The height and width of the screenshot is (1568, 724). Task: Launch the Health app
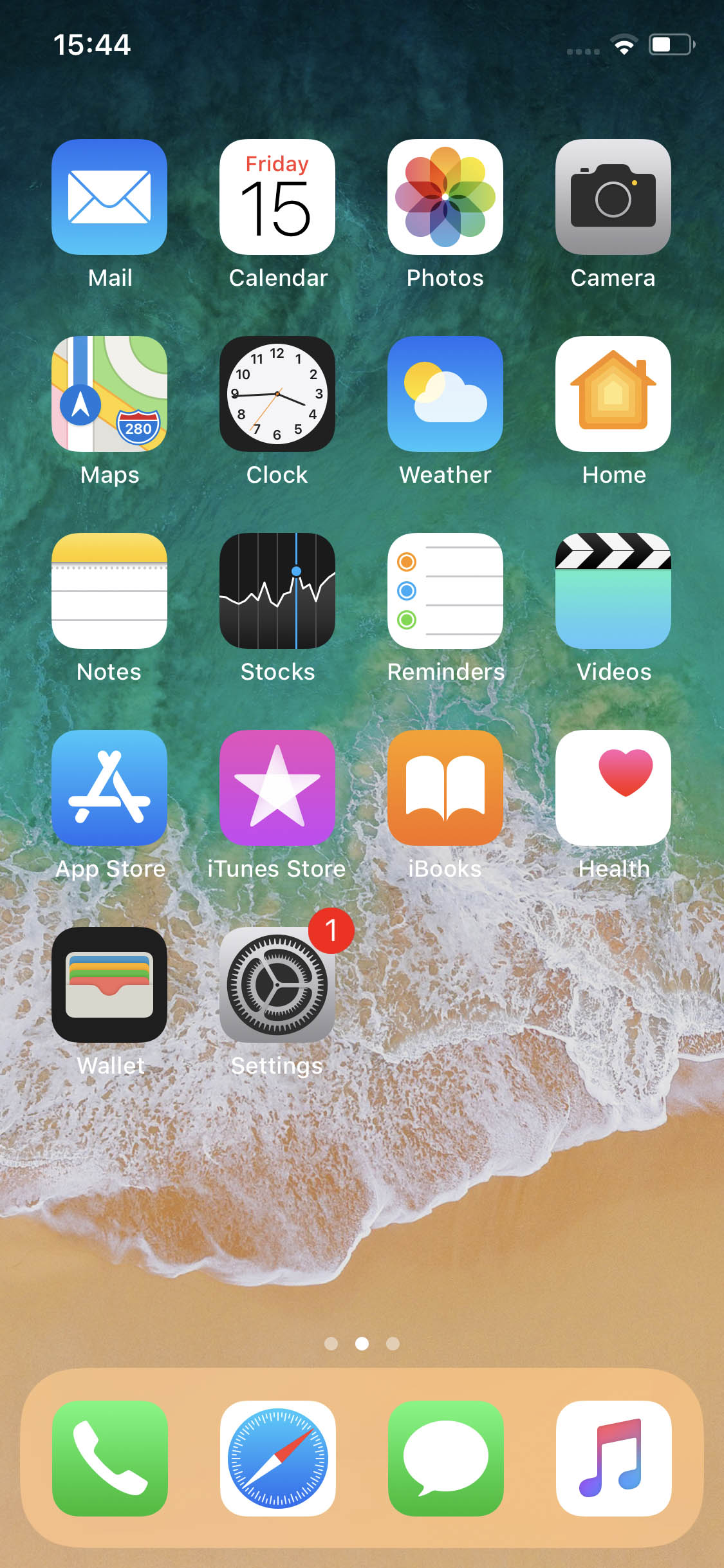(x=613, y=788)
